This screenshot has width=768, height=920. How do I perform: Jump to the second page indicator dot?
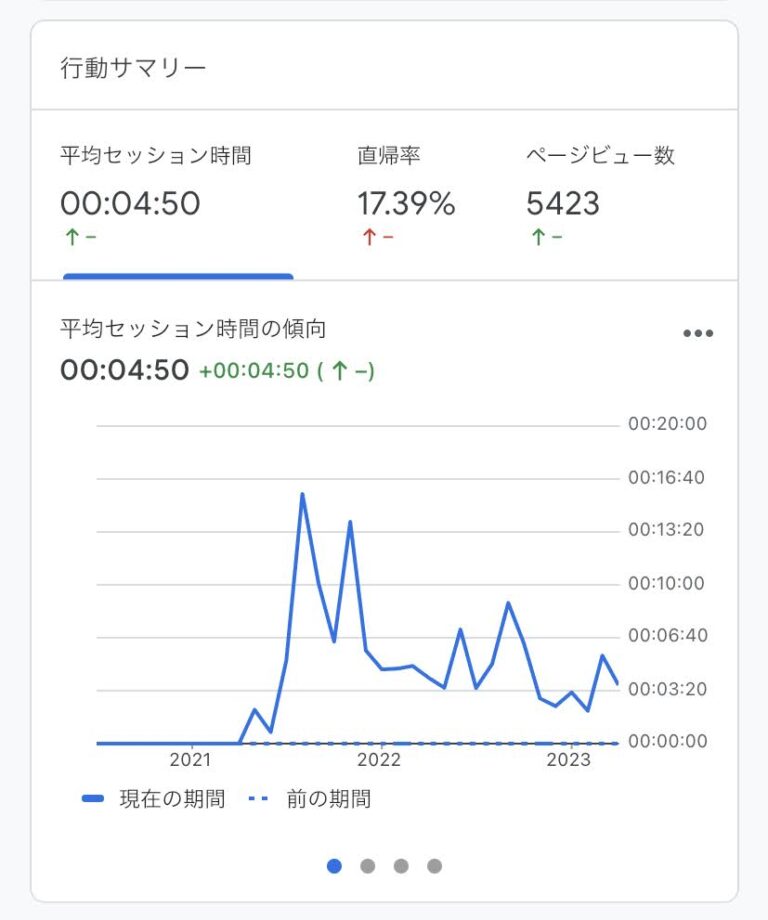[x=368, y=866]
